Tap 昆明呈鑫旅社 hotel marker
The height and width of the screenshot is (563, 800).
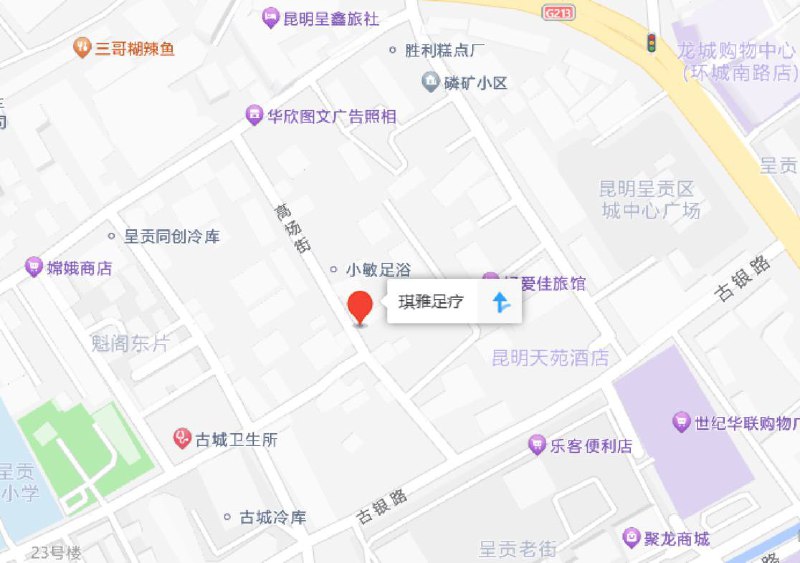click(270, 17)
